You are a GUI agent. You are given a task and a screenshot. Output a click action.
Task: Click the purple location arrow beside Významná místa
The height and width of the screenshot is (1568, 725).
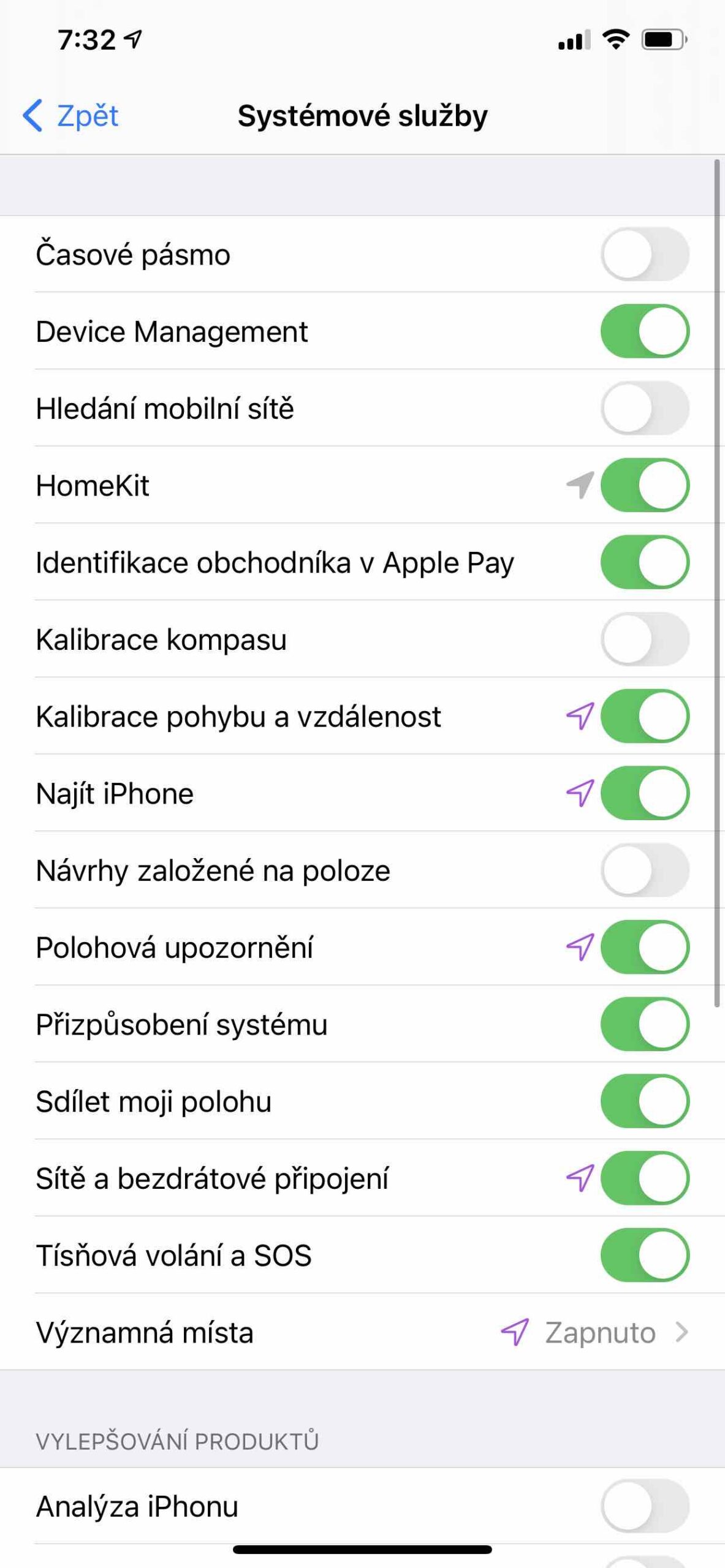[517, 1333]
